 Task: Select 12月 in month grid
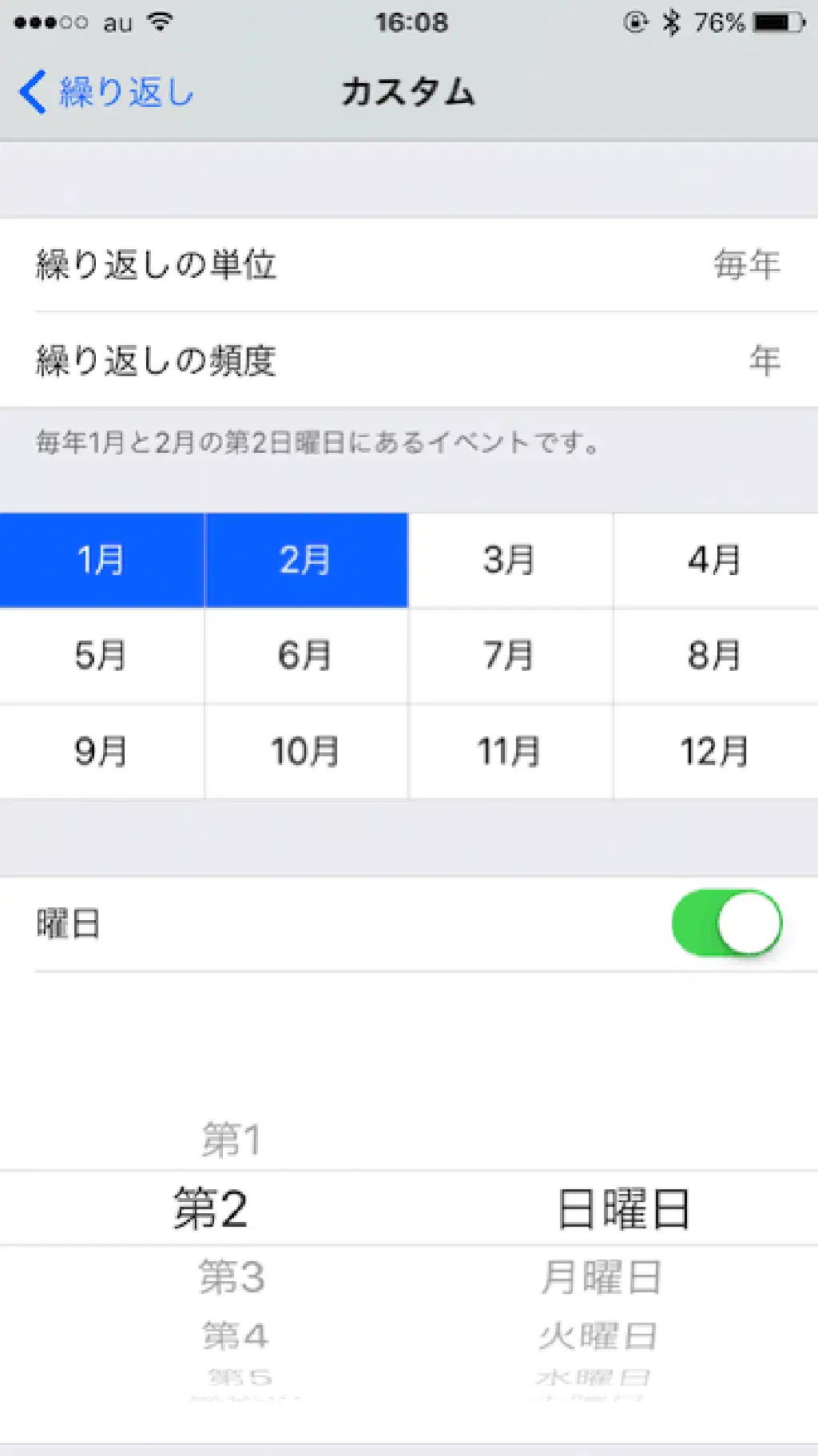[x=715, y=752]
